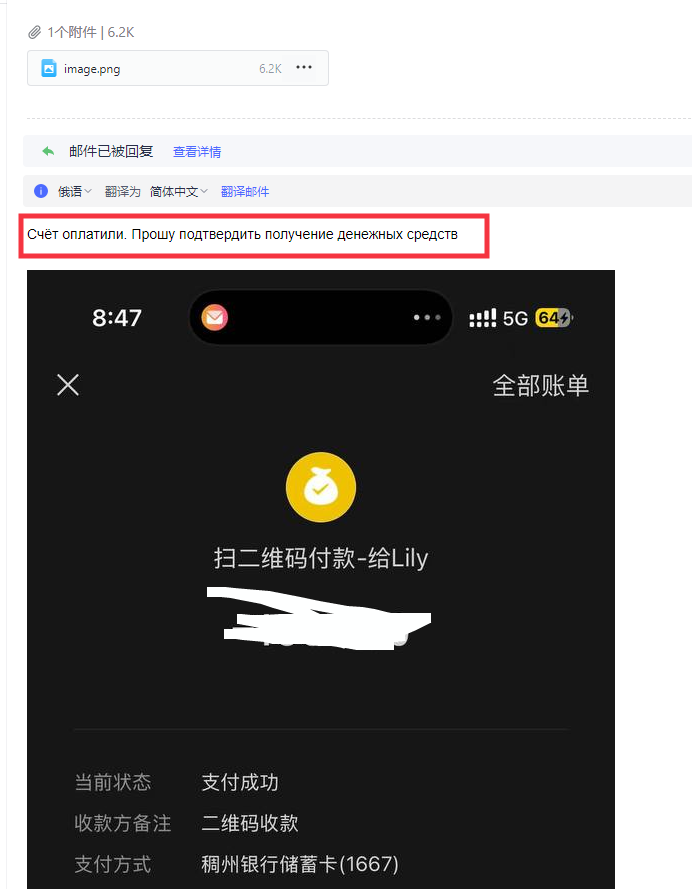Translate the email via 翻译邮件
This screenshot has width=692, height=889.
(x=245, y=191)
